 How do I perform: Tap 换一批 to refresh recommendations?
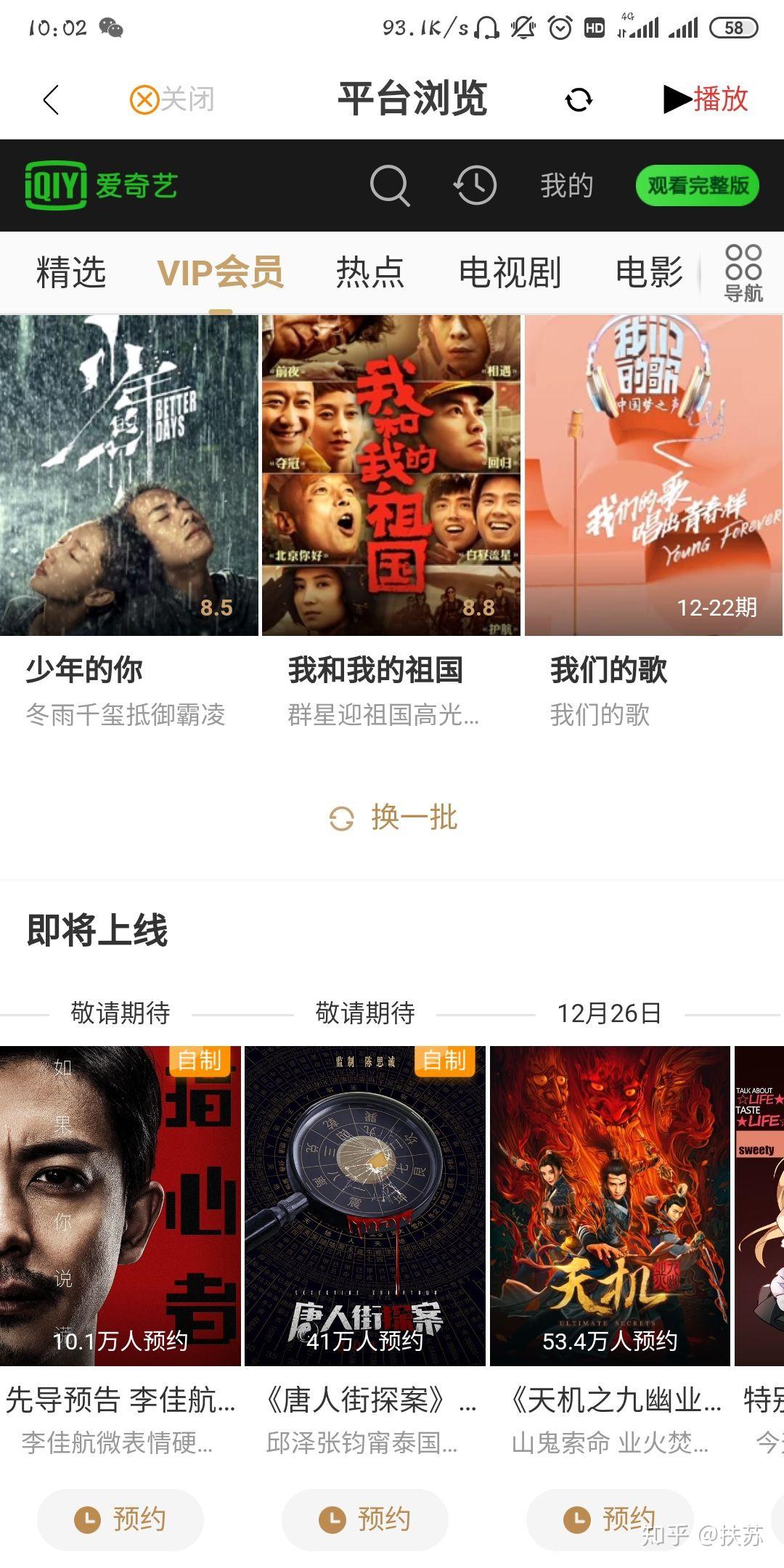click(393, 818)
